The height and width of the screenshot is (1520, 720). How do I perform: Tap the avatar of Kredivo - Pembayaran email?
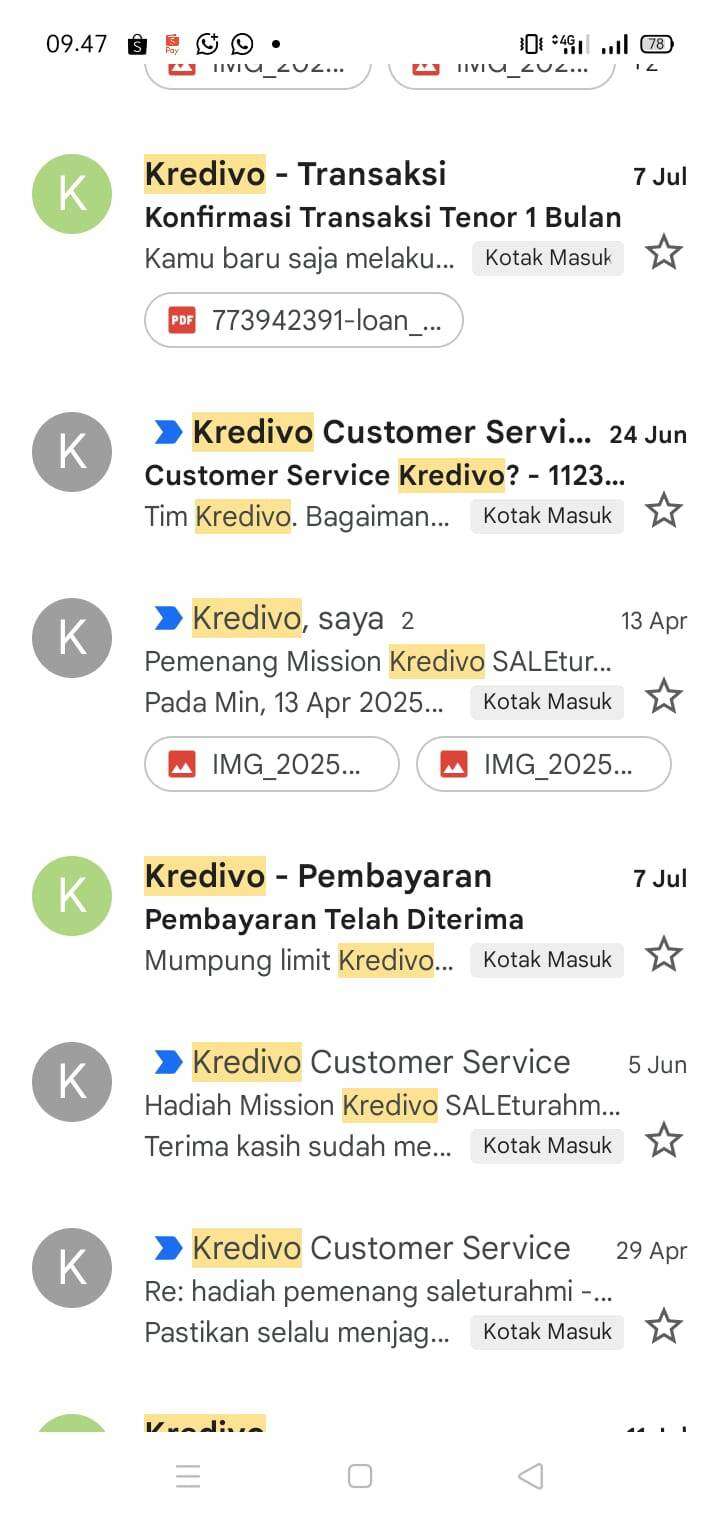coord(72,896)
